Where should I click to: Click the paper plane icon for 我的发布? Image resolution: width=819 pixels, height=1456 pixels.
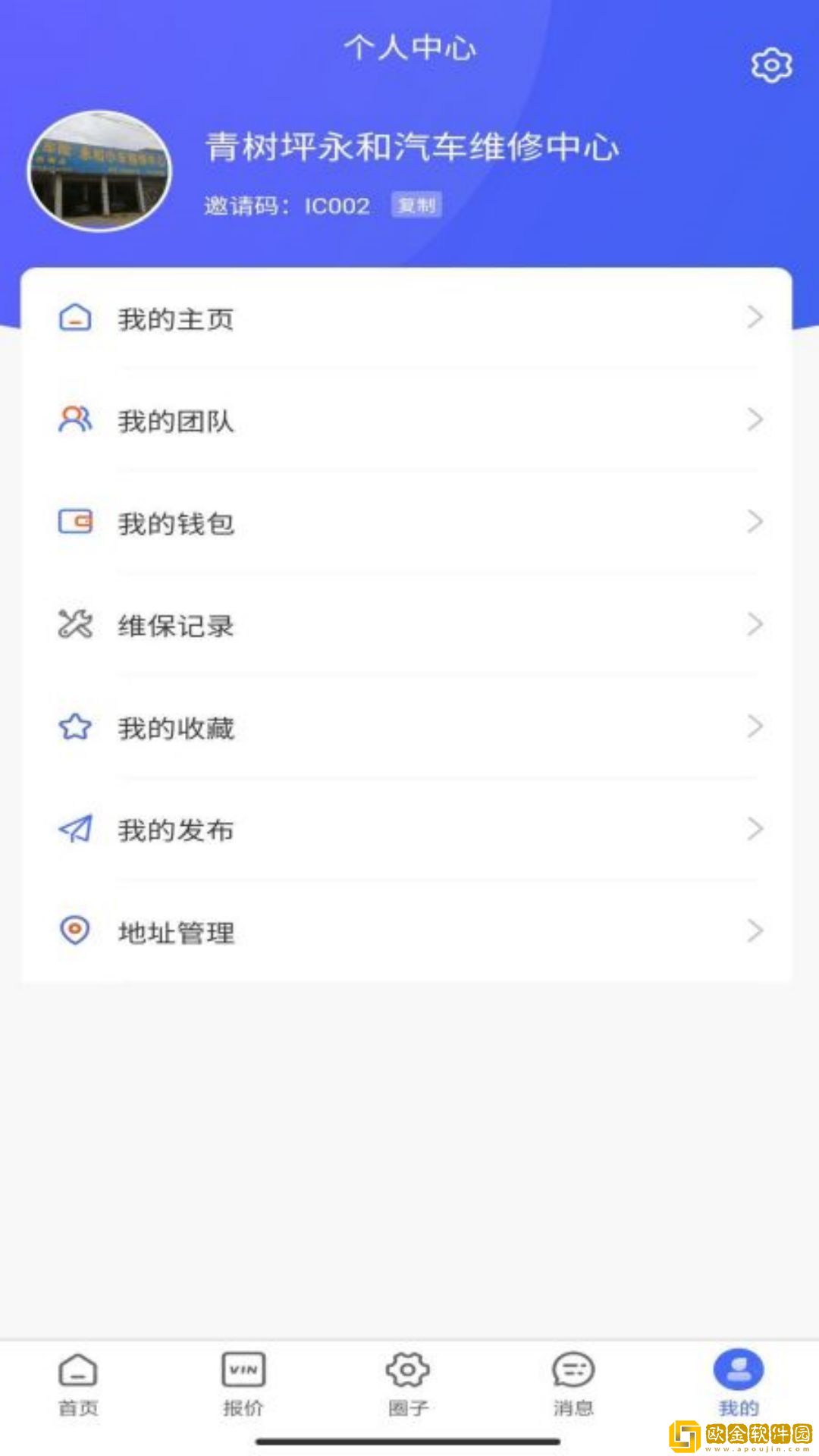74,829
